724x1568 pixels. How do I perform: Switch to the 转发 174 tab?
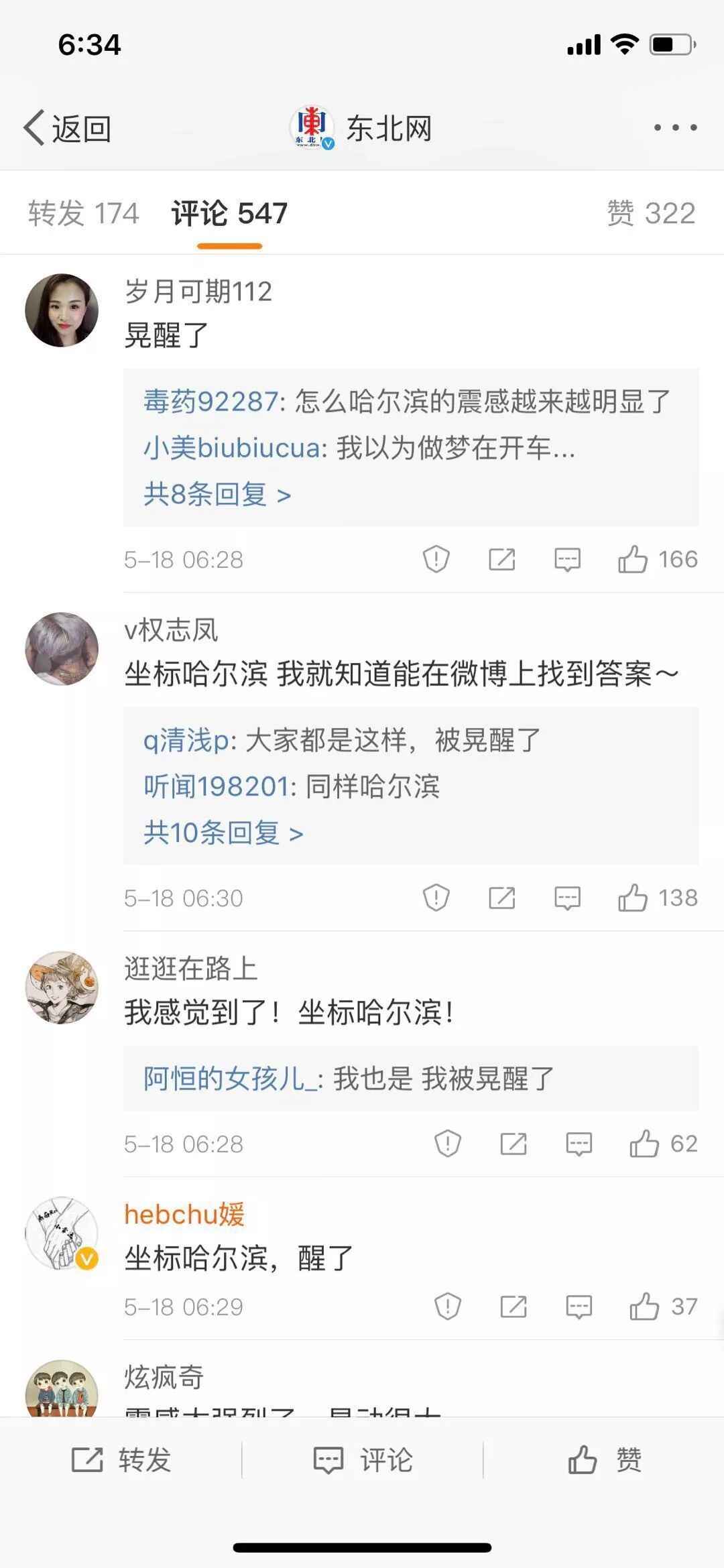pos(83,214)
